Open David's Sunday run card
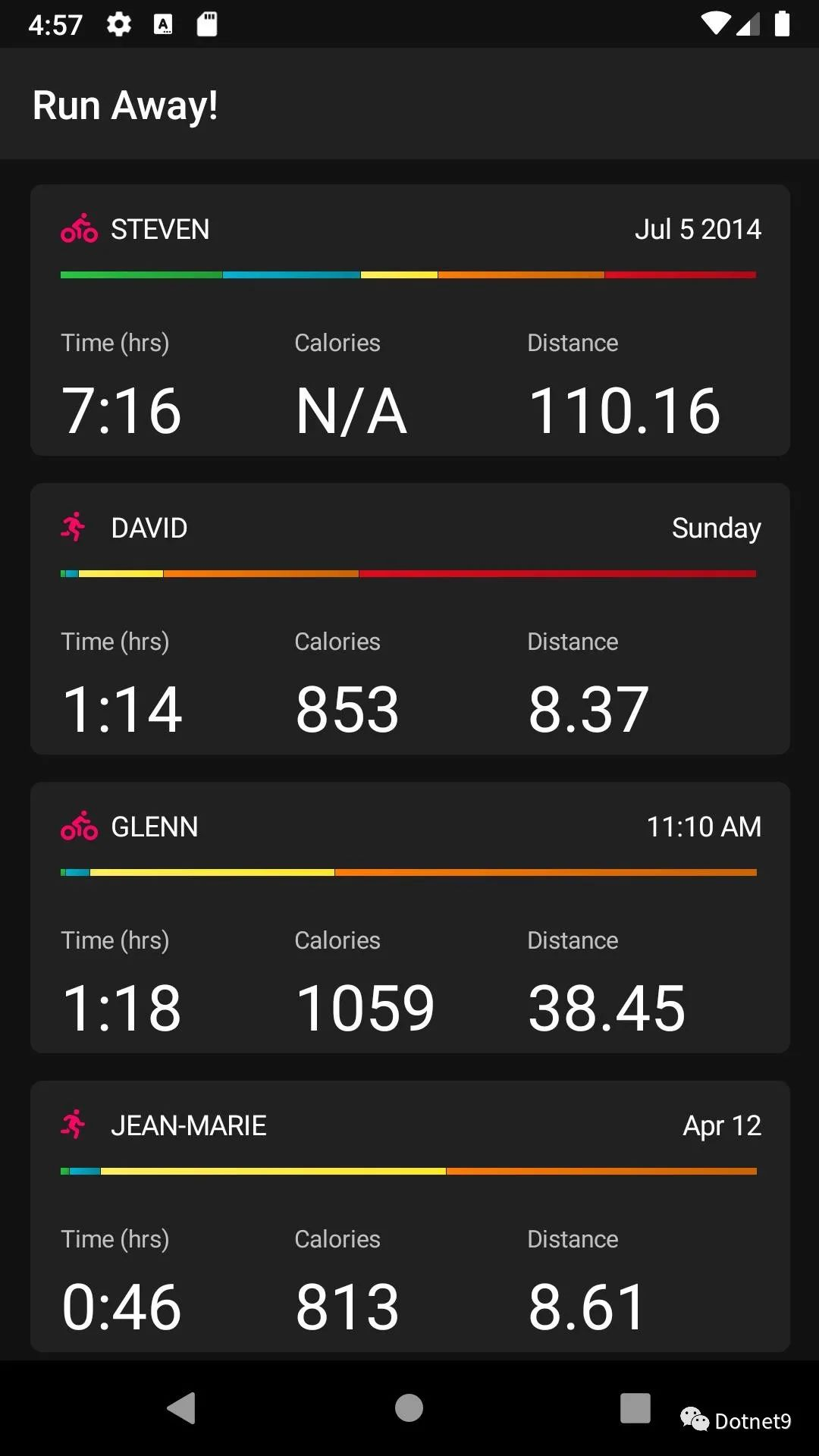Image resolution: width=819 pixels, height=1456 pixels. click(409, 619)
